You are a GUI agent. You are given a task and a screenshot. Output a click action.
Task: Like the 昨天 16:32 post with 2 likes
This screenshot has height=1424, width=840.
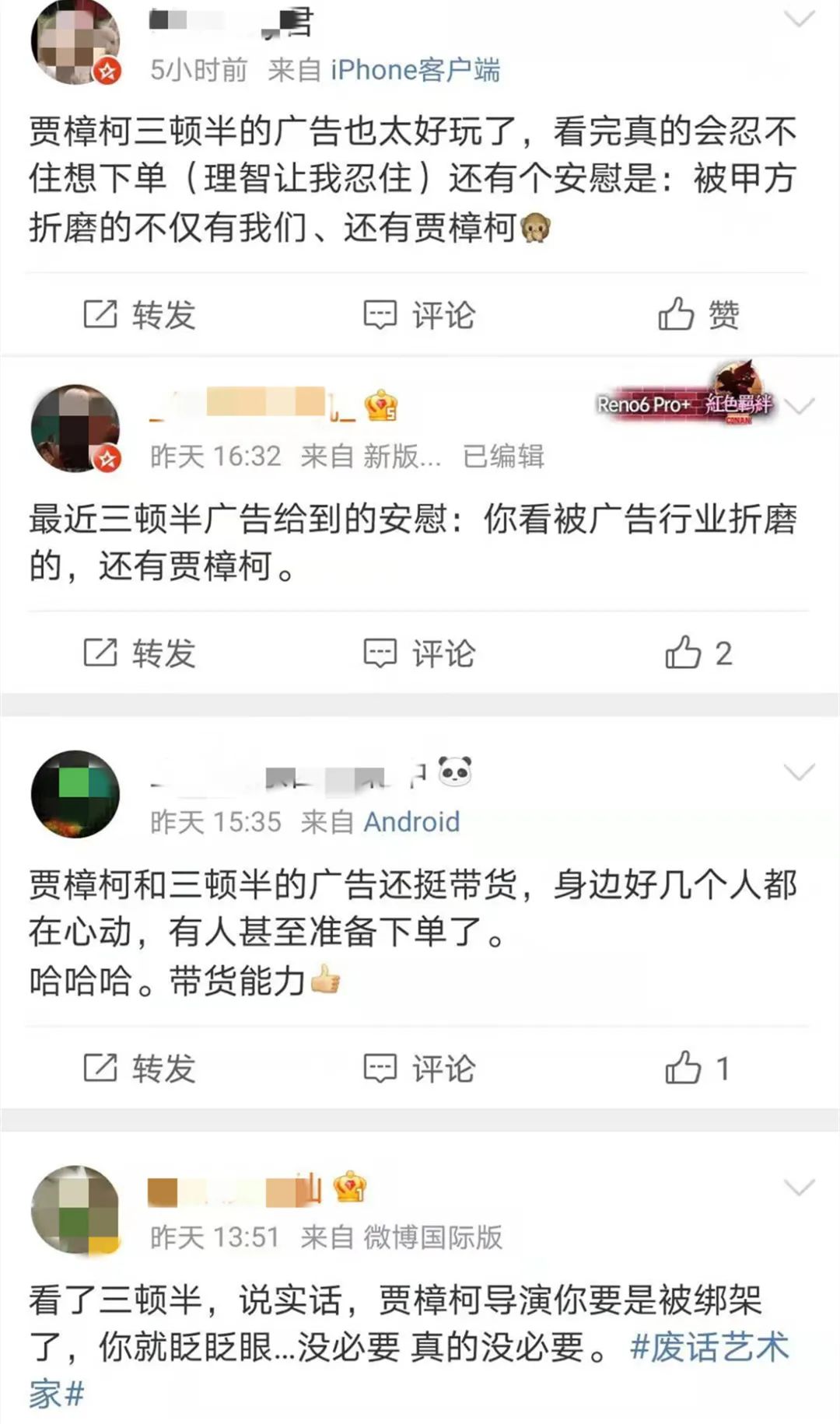point(698,653)
